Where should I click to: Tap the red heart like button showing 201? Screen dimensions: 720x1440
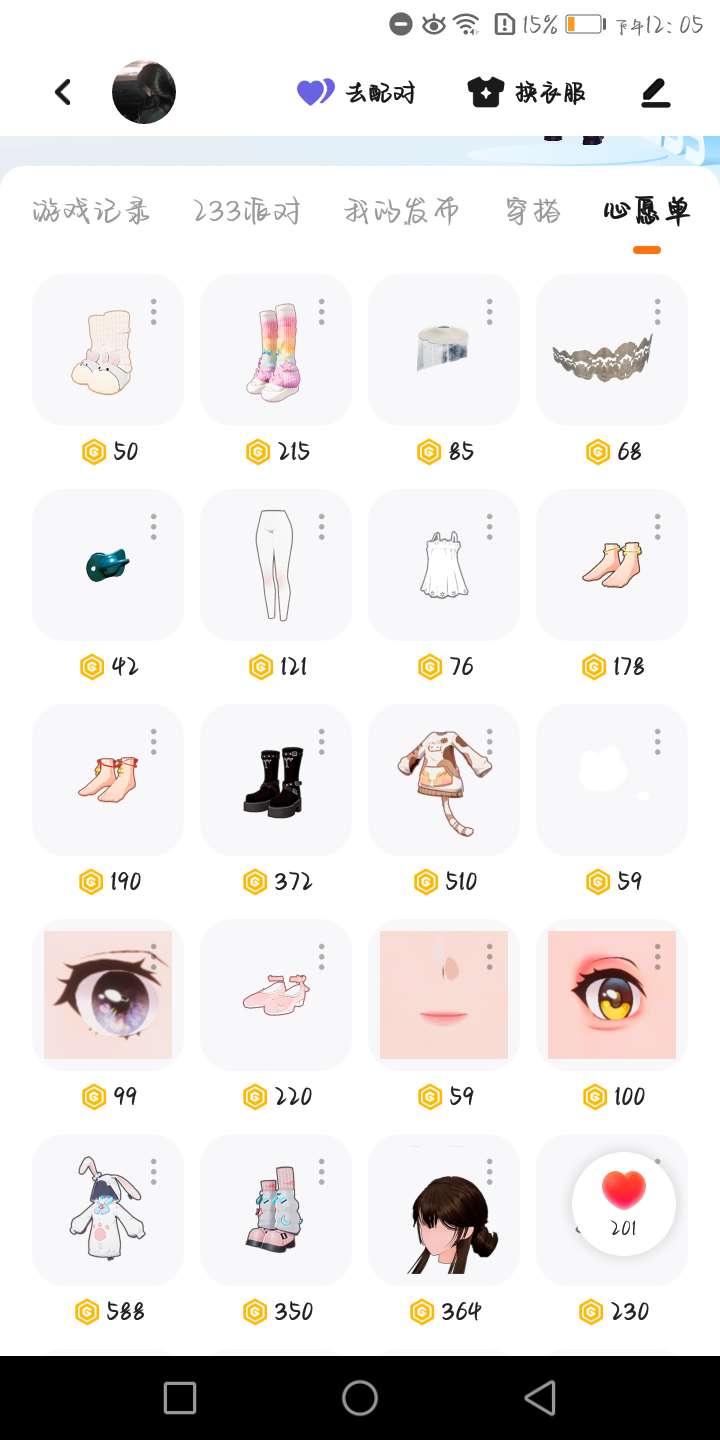coord(624,1203)
